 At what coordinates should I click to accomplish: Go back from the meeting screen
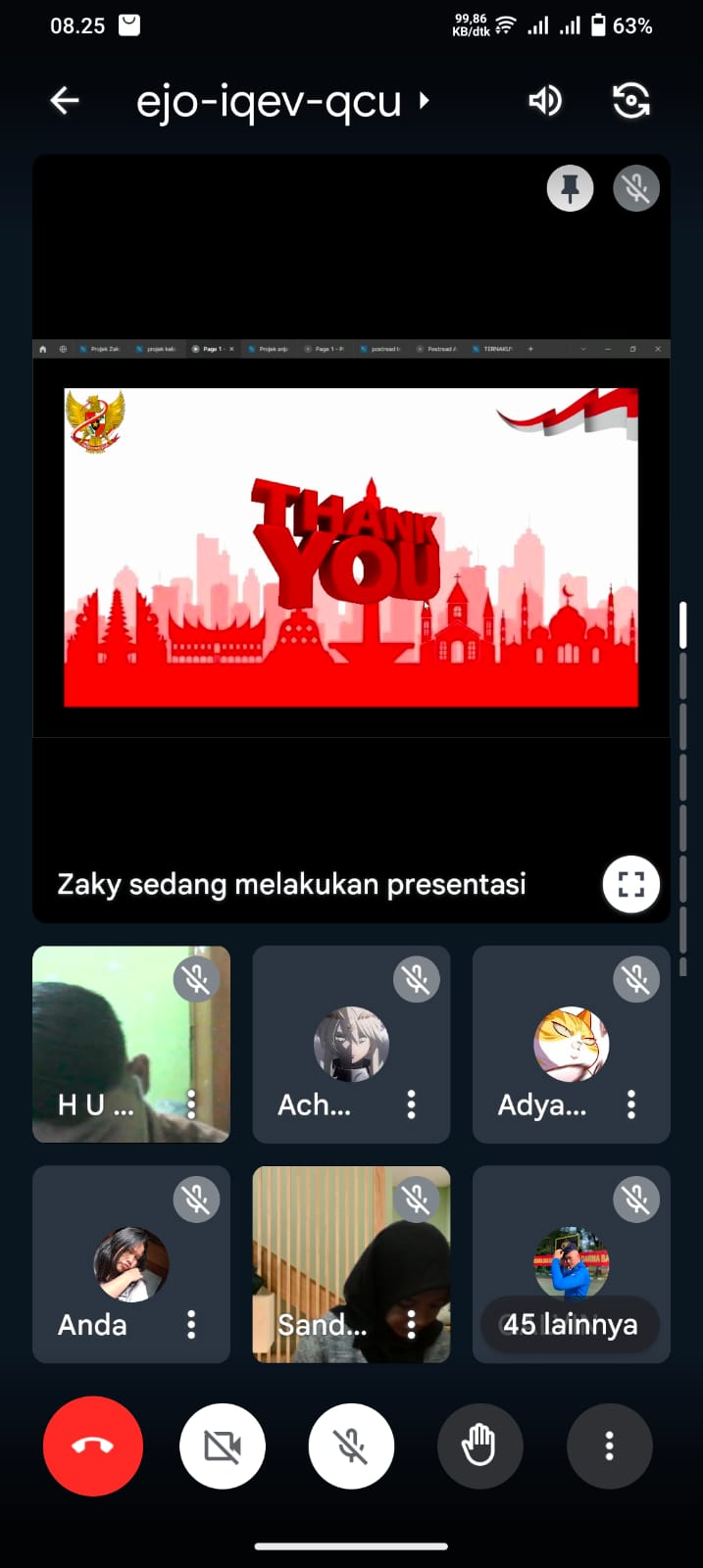(x=65, y=100)
